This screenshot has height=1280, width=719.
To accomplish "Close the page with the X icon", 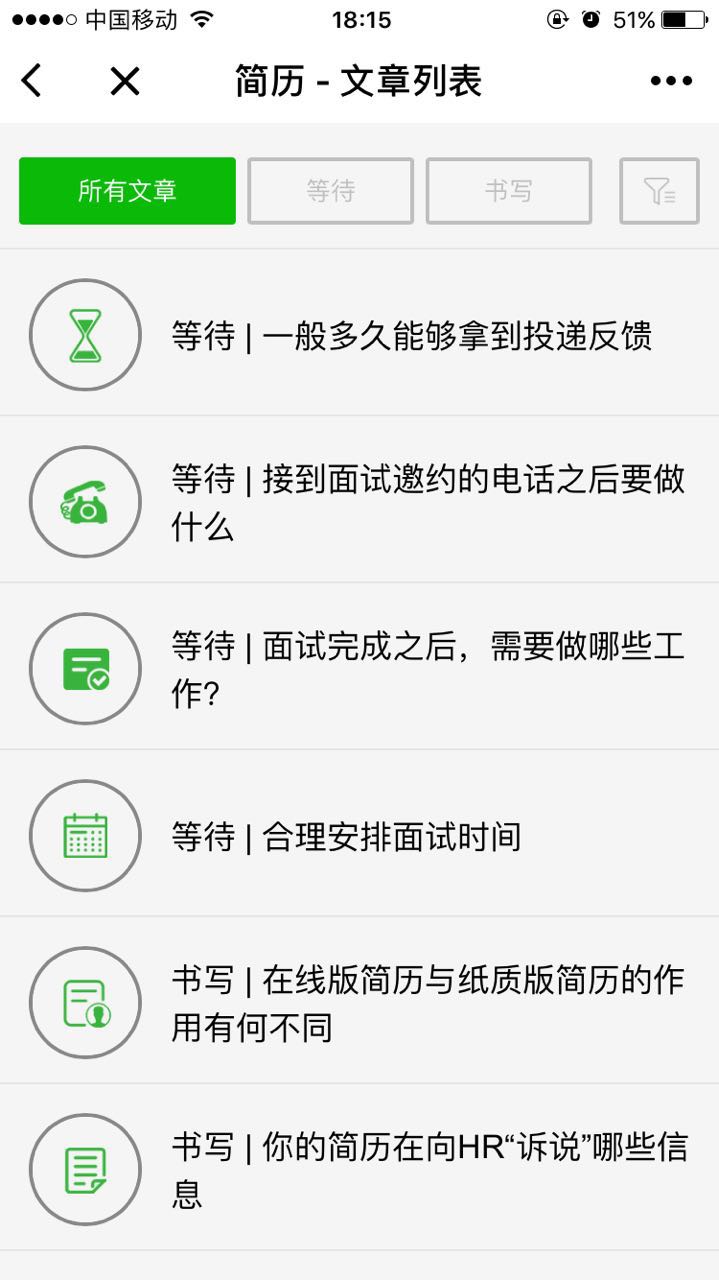I will (125, 81).
